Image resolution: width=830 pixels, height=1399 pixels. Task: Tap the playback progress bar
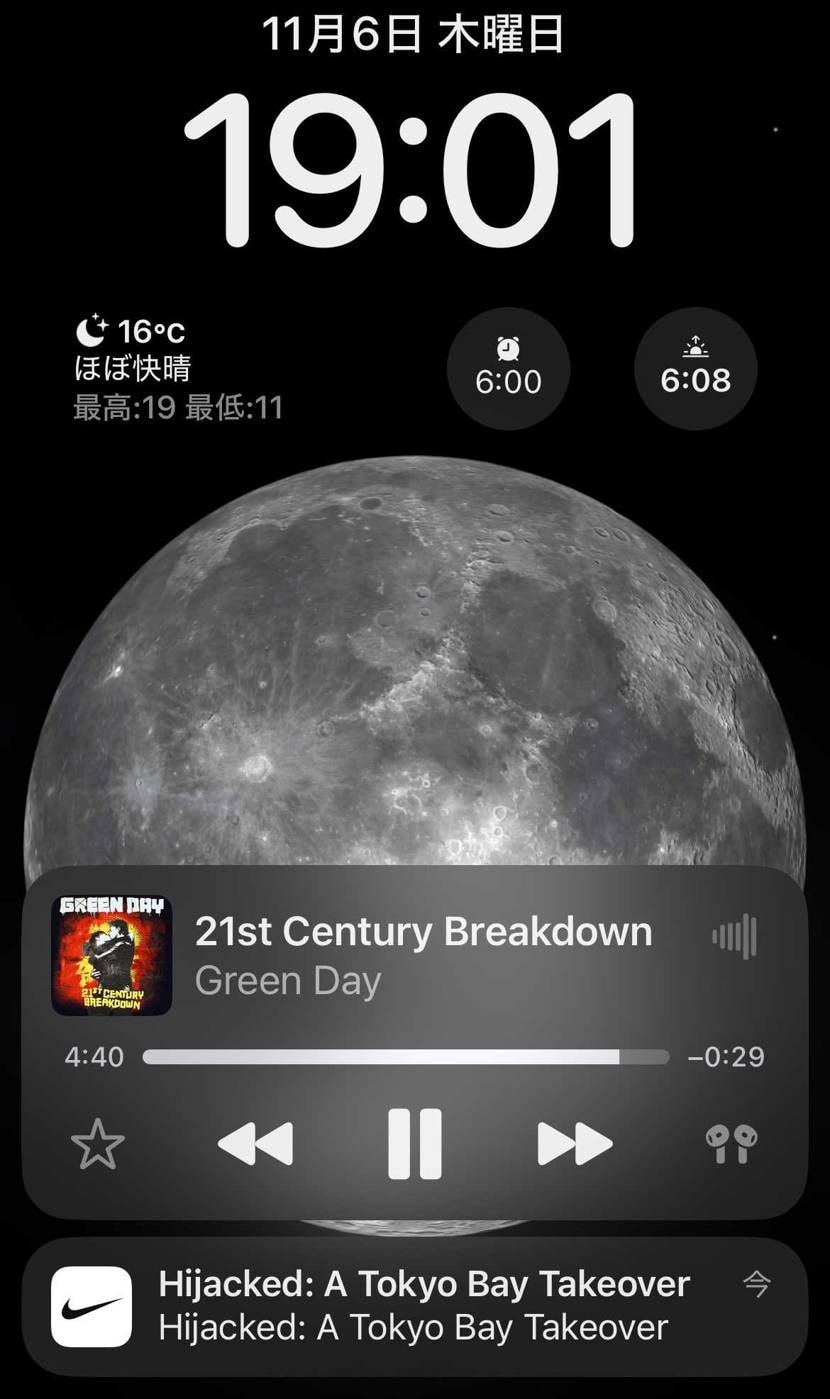pos(405,1057)
